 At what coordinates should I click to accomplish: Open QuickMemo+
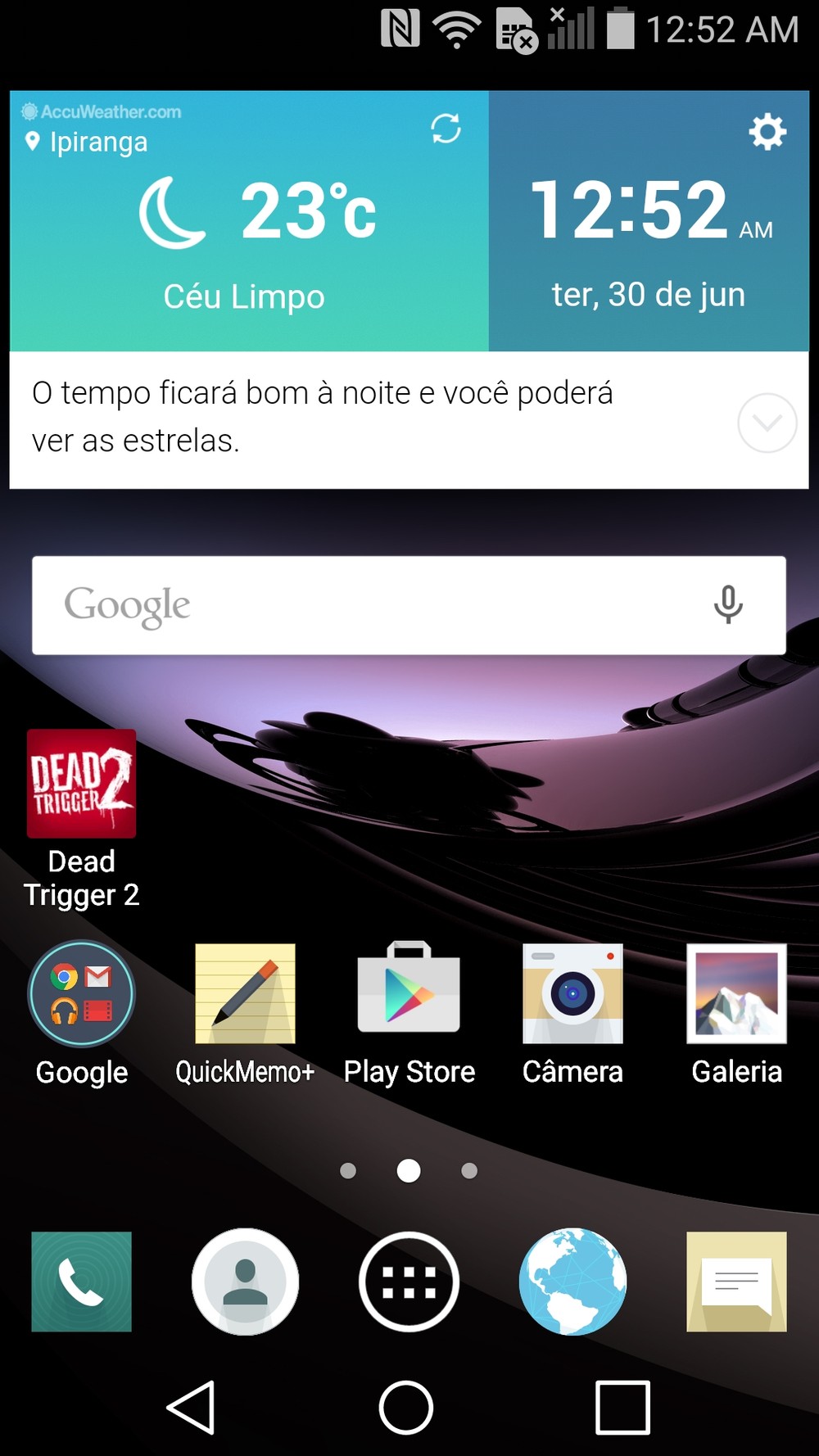click(245, 1014)
